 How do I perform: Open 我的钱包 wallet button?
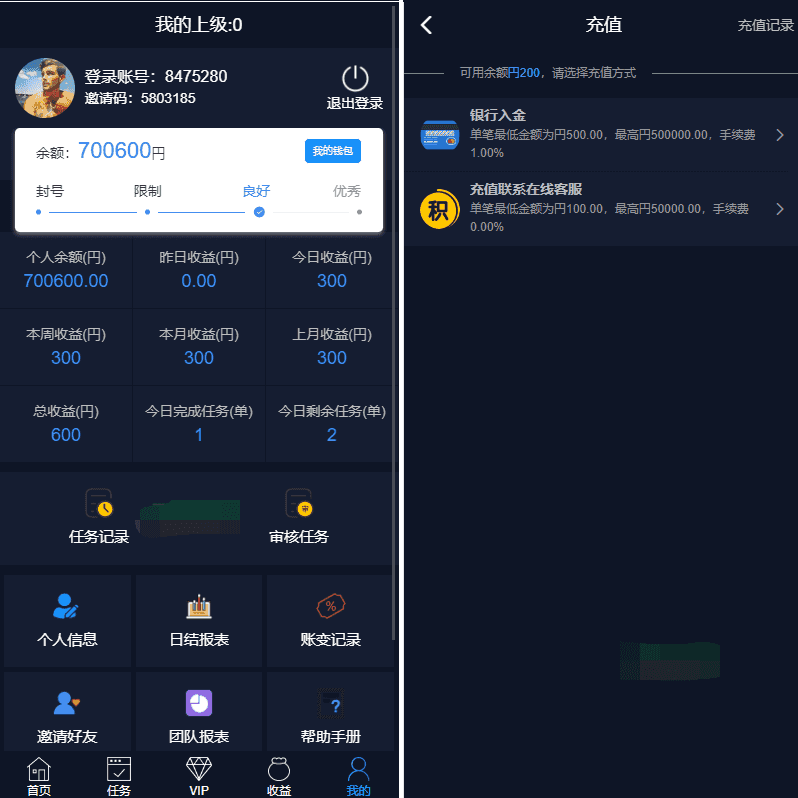tap(332, 151)
